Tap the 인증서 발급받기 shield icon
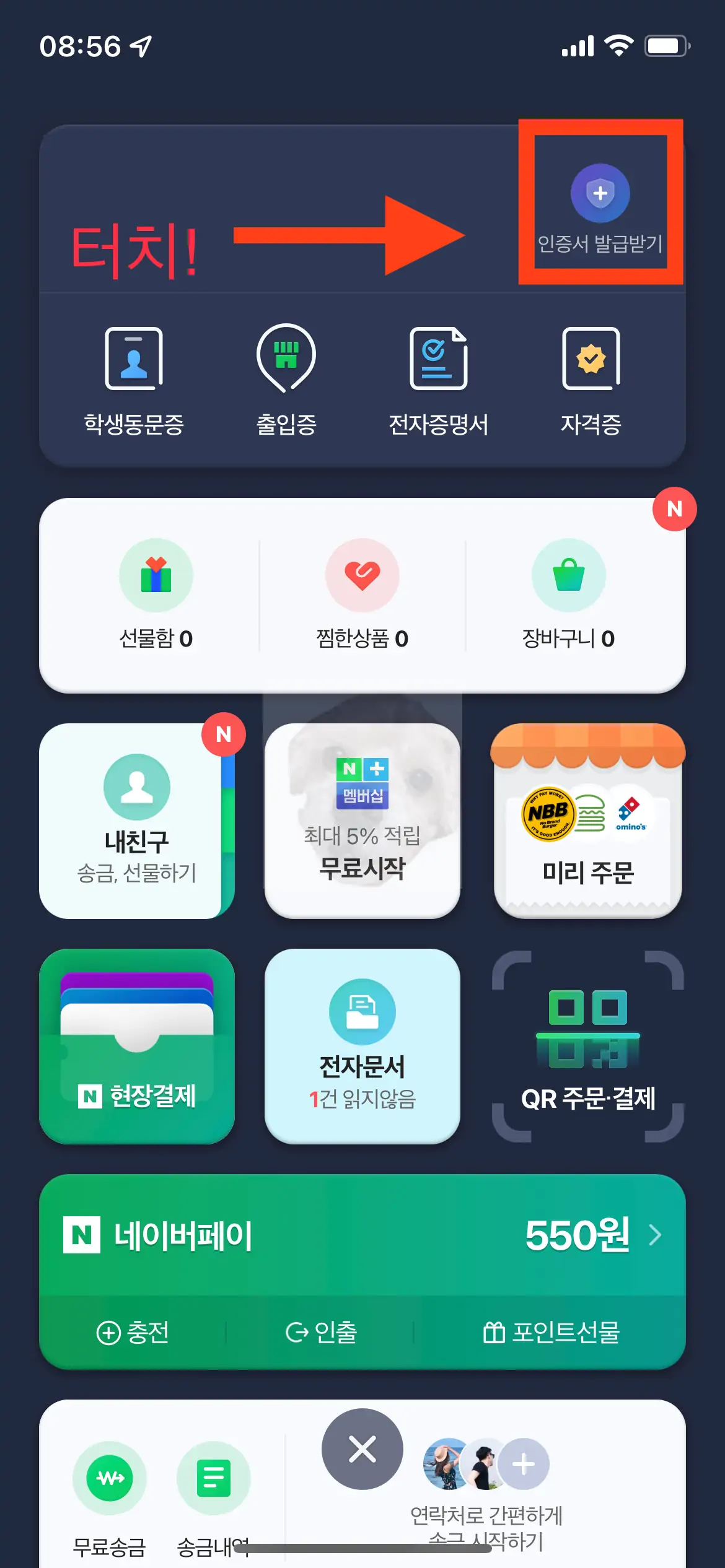 pos(599,193)
